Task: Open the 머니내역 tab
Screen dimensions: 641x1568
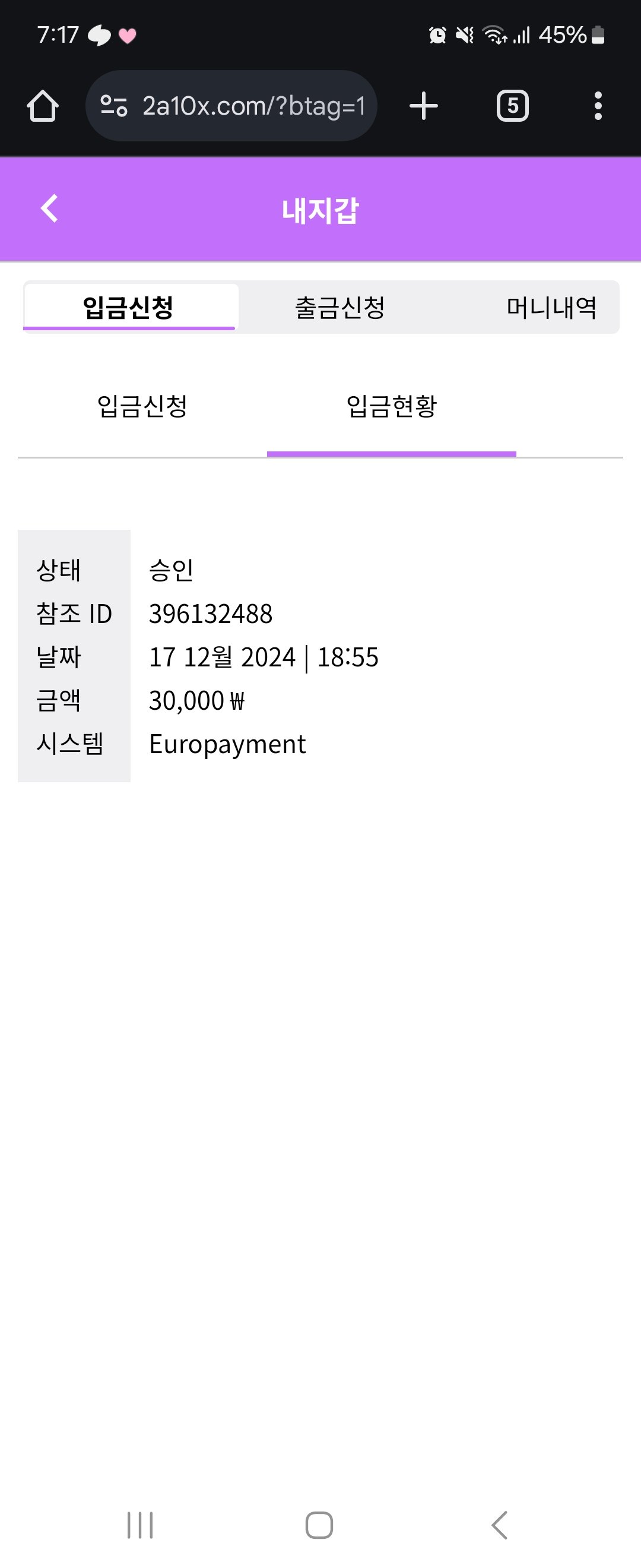Action: (551, 308)
